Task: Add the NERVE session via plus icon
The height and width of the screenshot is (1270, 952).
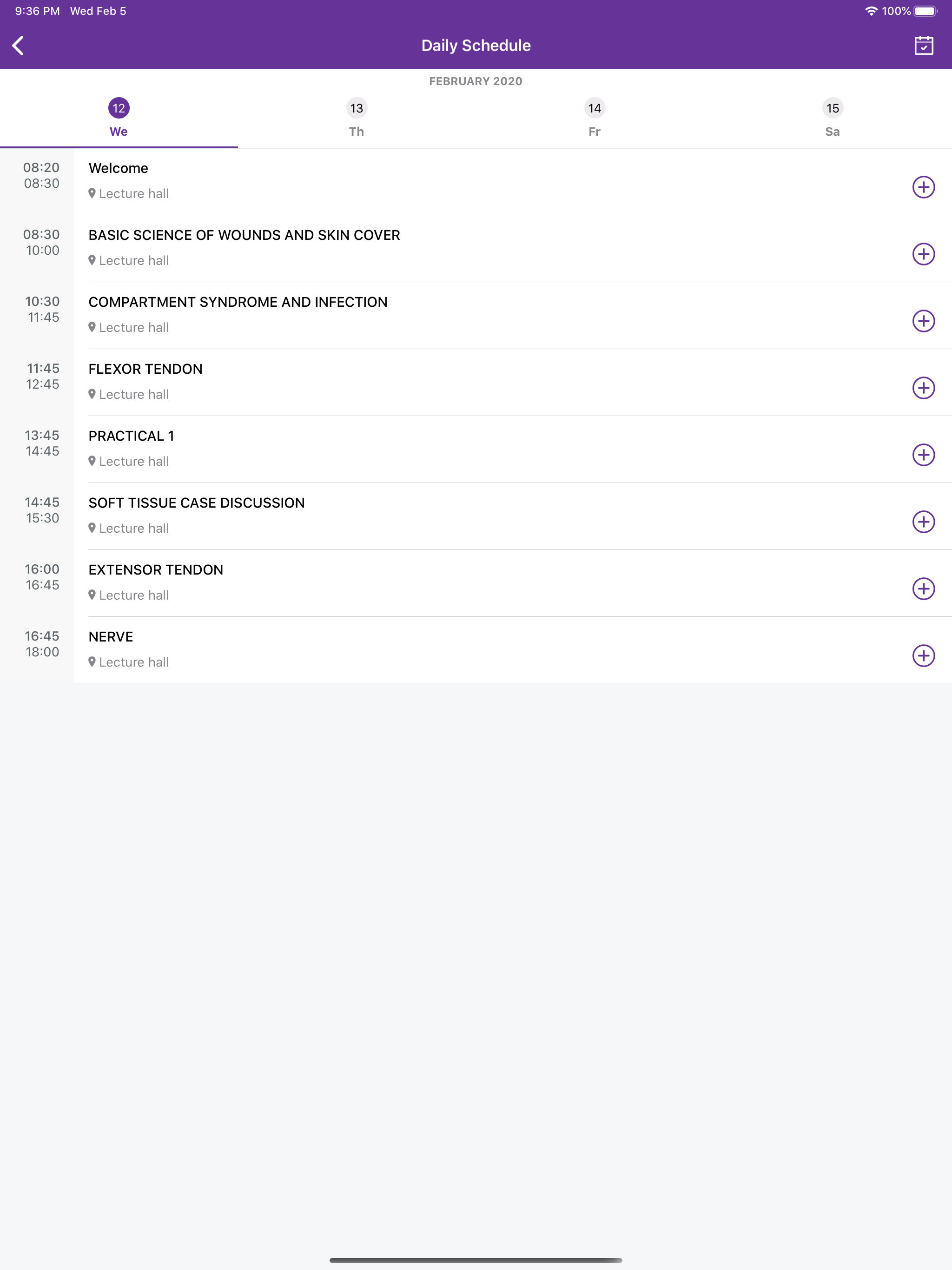Action: [x=924, y=655]
